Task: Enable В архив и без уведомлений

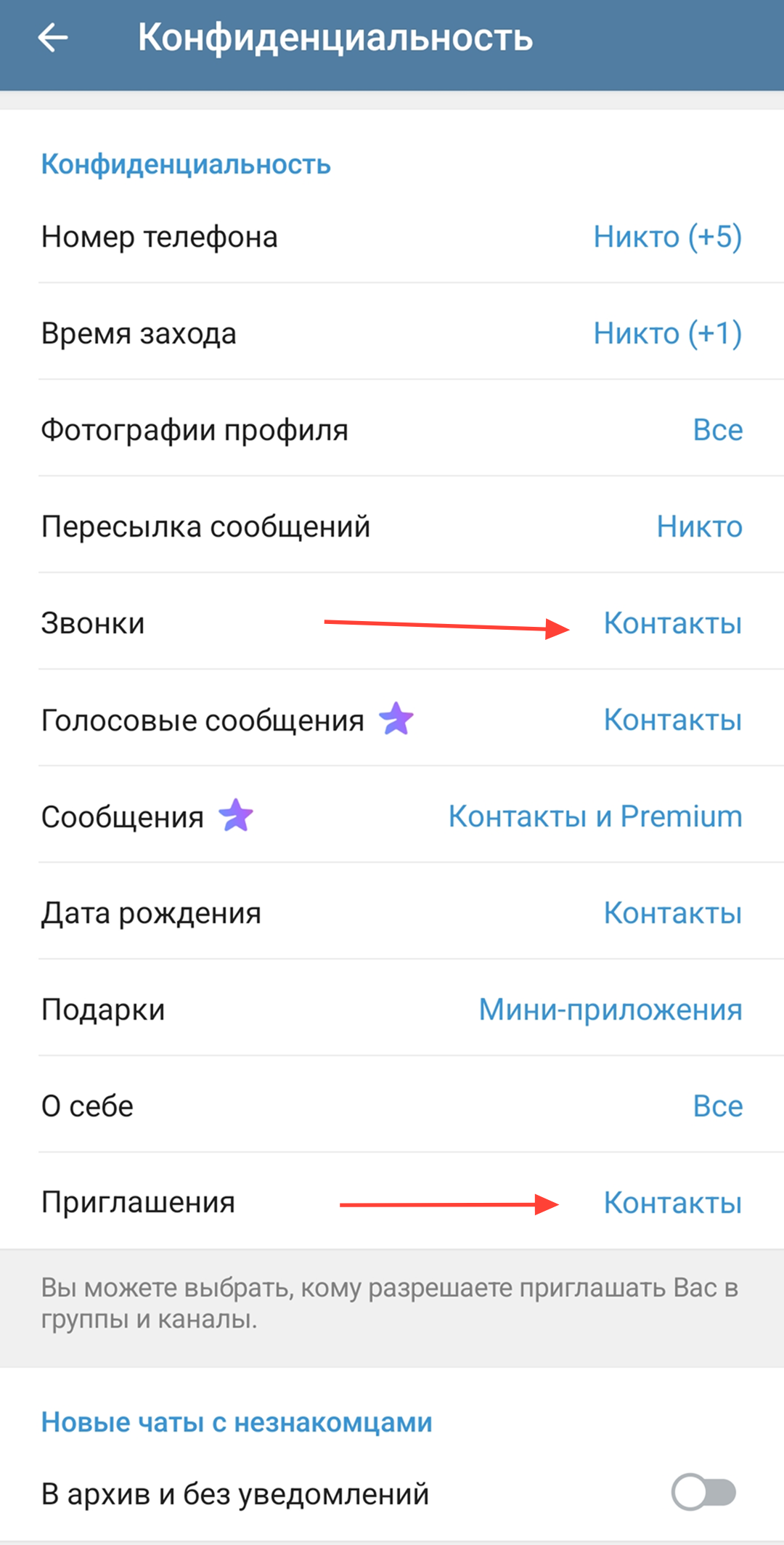Action: pyautogui.click(x=703, y=1493)
